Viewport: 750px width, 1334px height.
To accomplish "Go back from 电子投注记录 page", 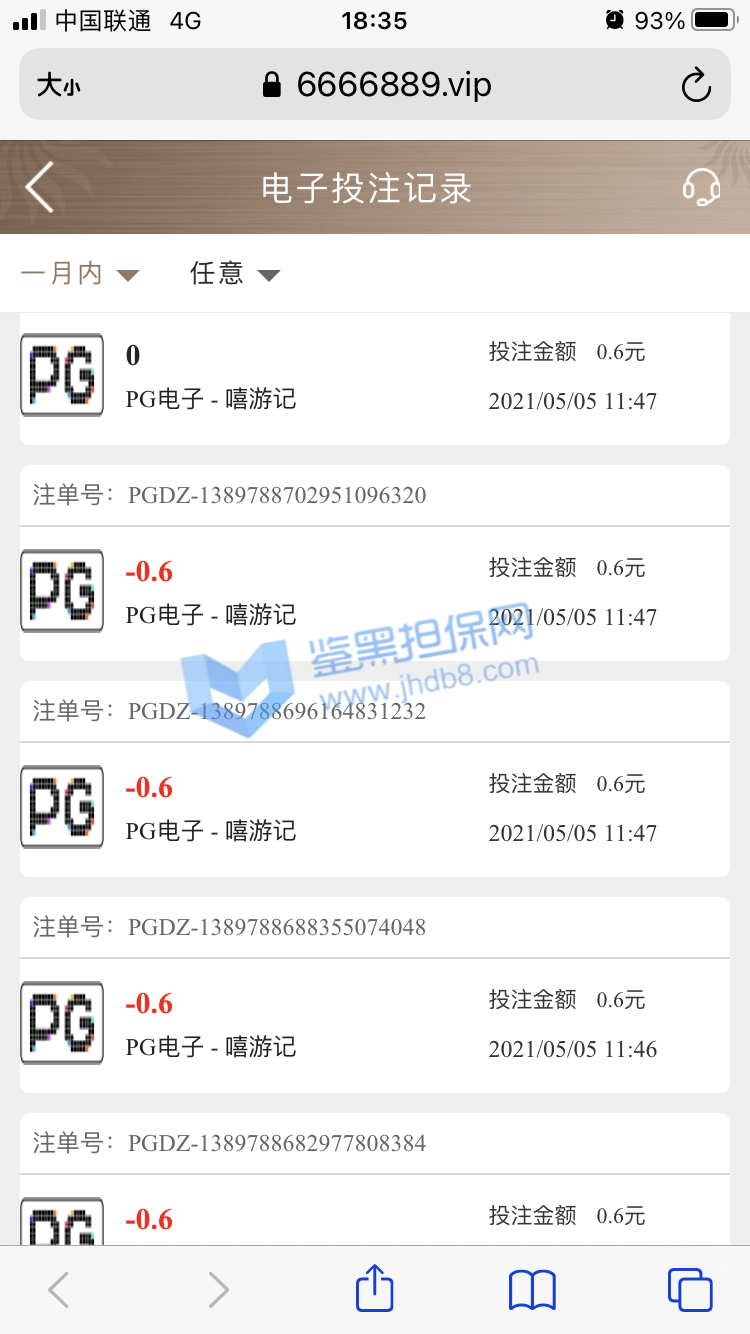I will coord(40,187).
